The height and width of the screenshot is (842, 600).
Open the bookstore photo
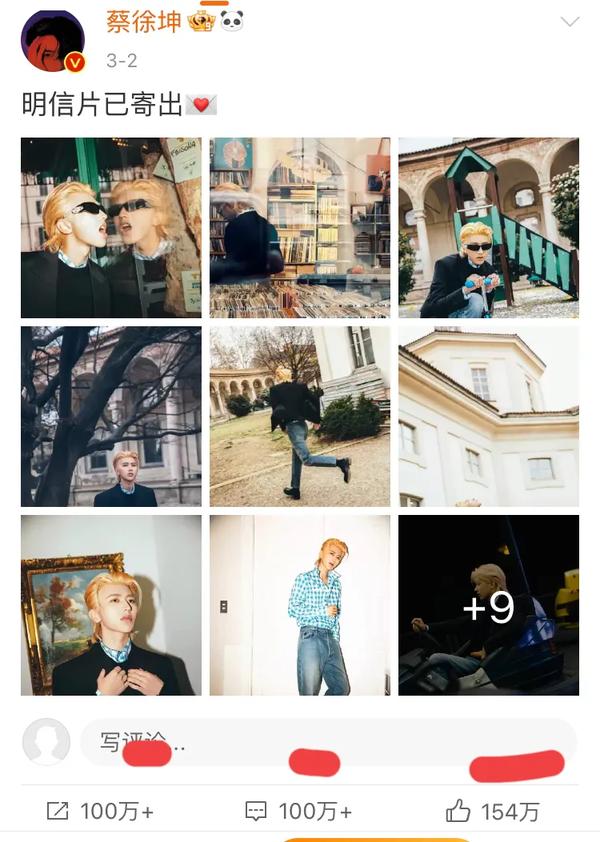[300, 228]
